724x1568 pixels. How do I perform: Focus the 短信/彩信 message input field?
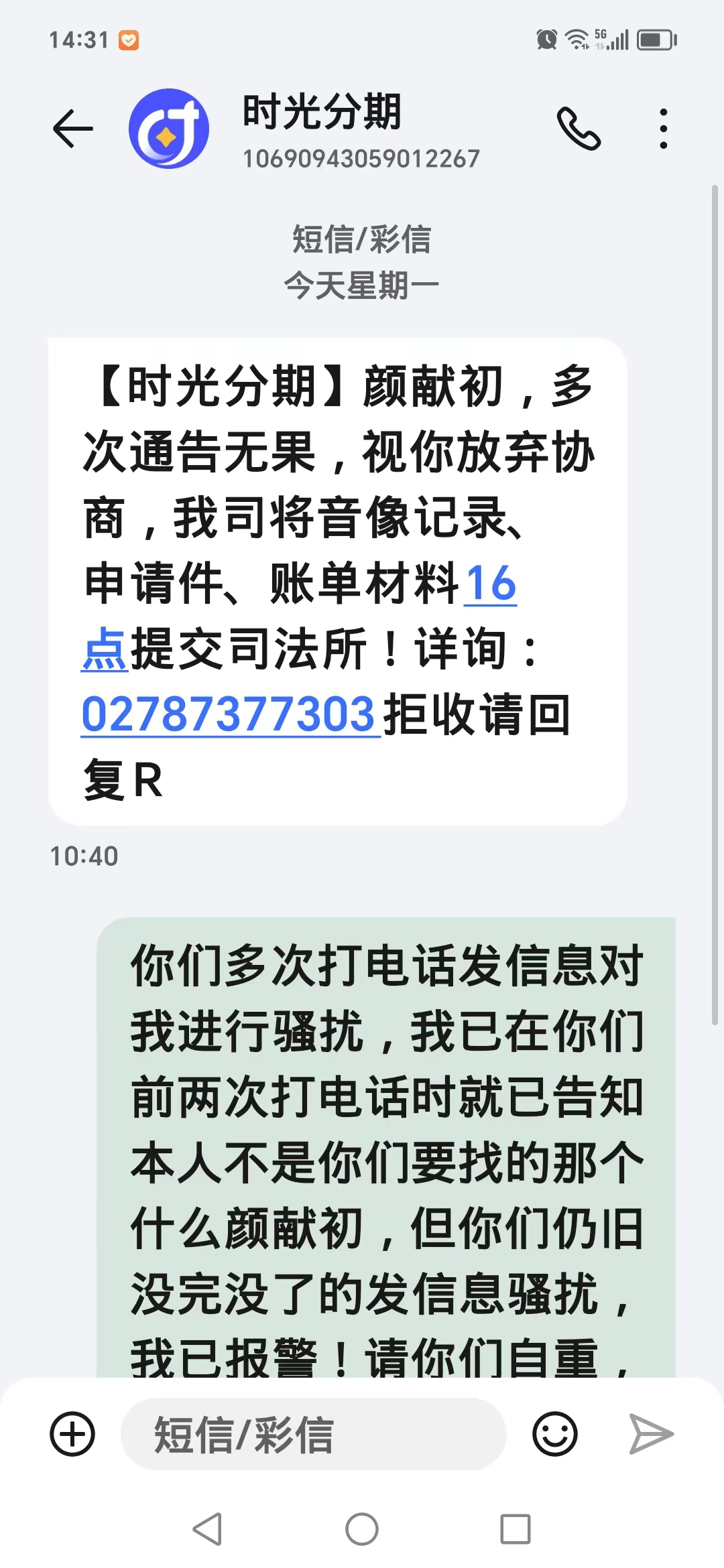point(312,1434)
